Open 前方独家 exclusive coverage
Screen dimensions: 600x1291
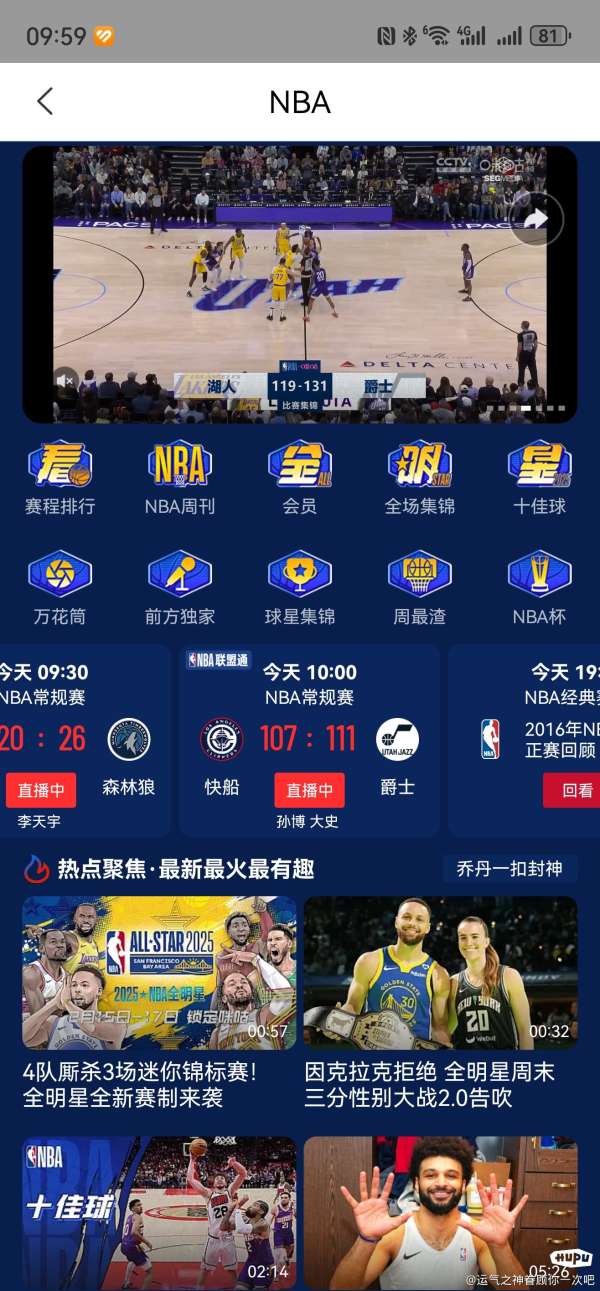[180, 588]
